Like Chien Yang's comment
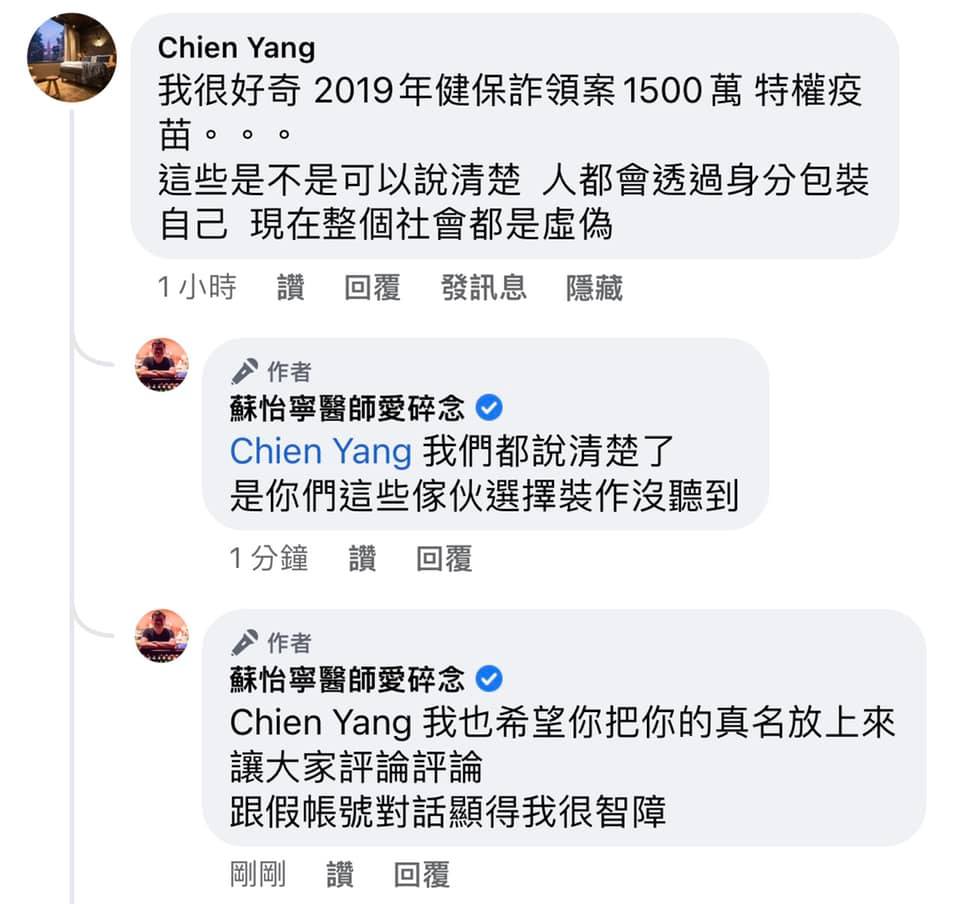This screenshot has height=904, width=960. pyautogui.click(x=290, y=288)
